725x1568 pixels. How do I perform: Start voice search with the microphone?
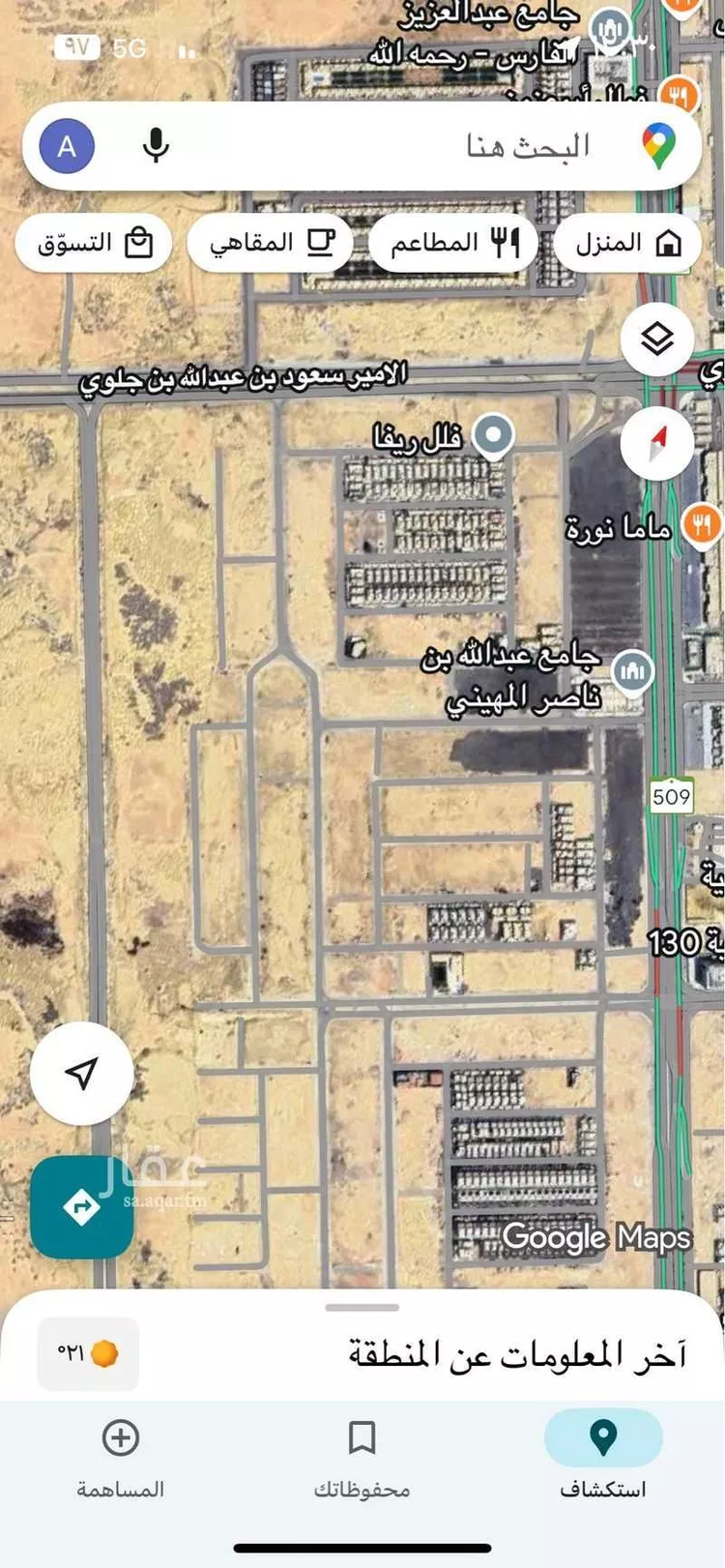[156, 146]
